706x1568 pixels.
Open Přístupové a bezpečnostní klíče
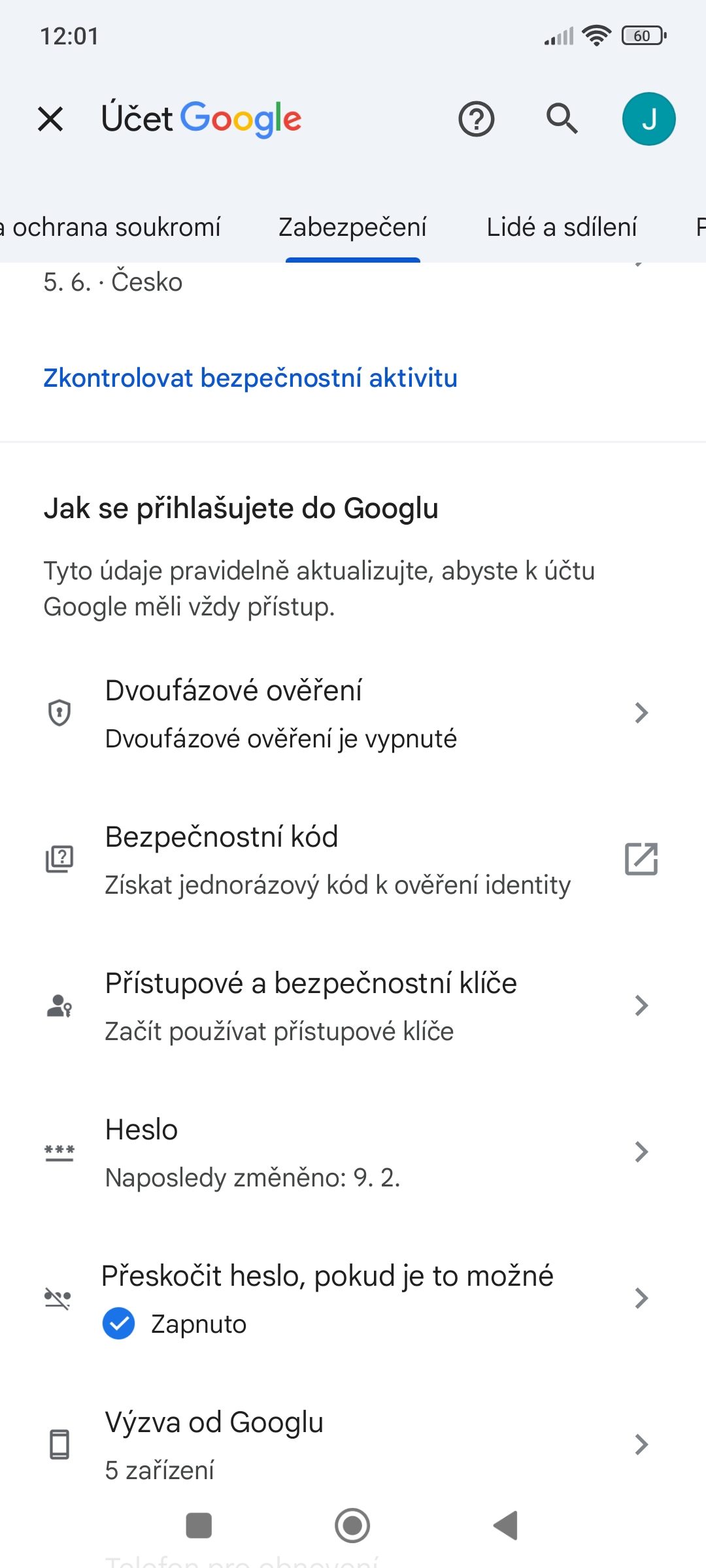[x=353, y=1006]
